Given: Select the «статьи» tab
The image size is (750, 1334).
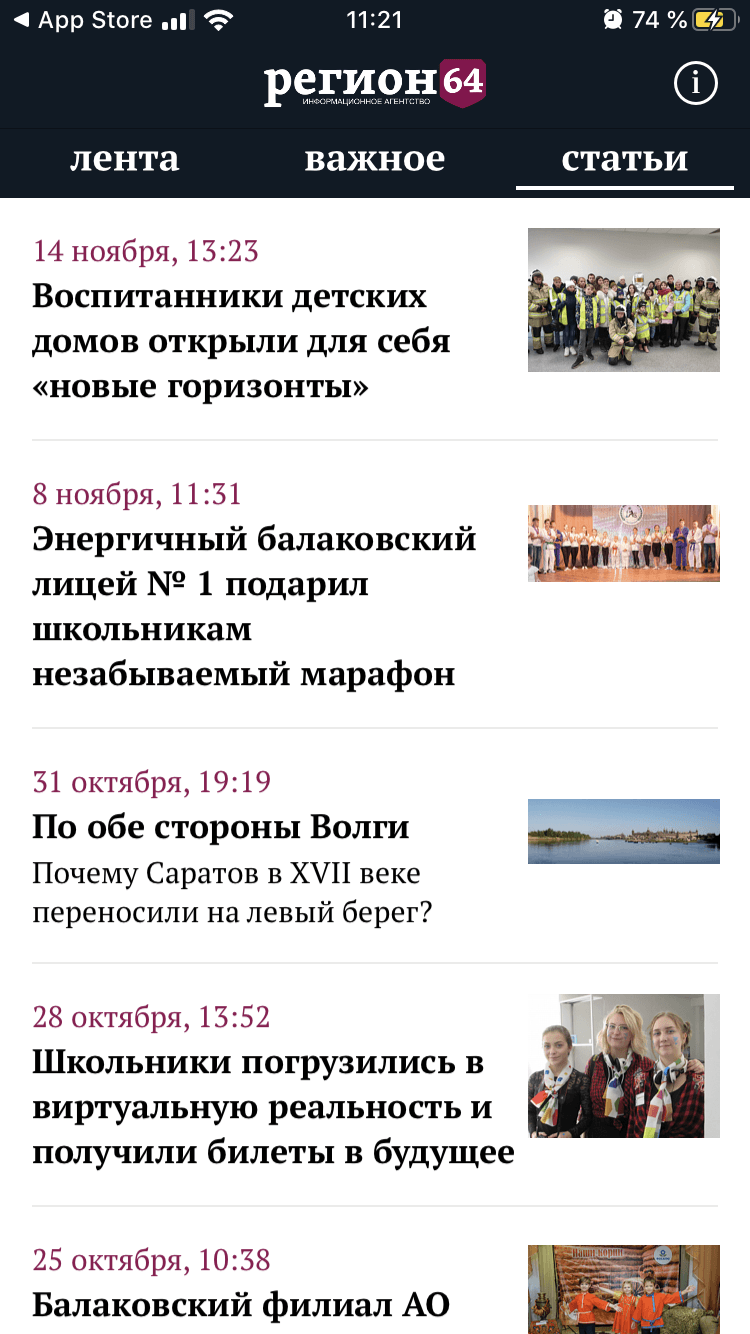Looking at the screenshot, I should 625,159.
